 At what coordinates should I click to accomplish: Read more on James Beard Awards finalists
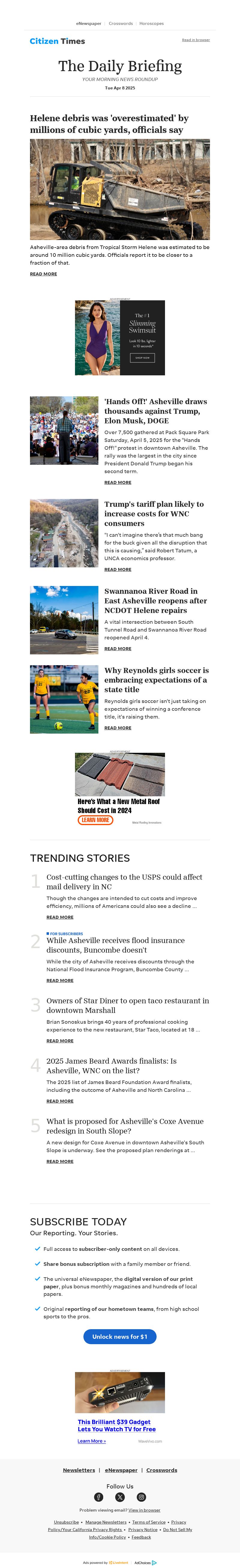point(60,1101)
